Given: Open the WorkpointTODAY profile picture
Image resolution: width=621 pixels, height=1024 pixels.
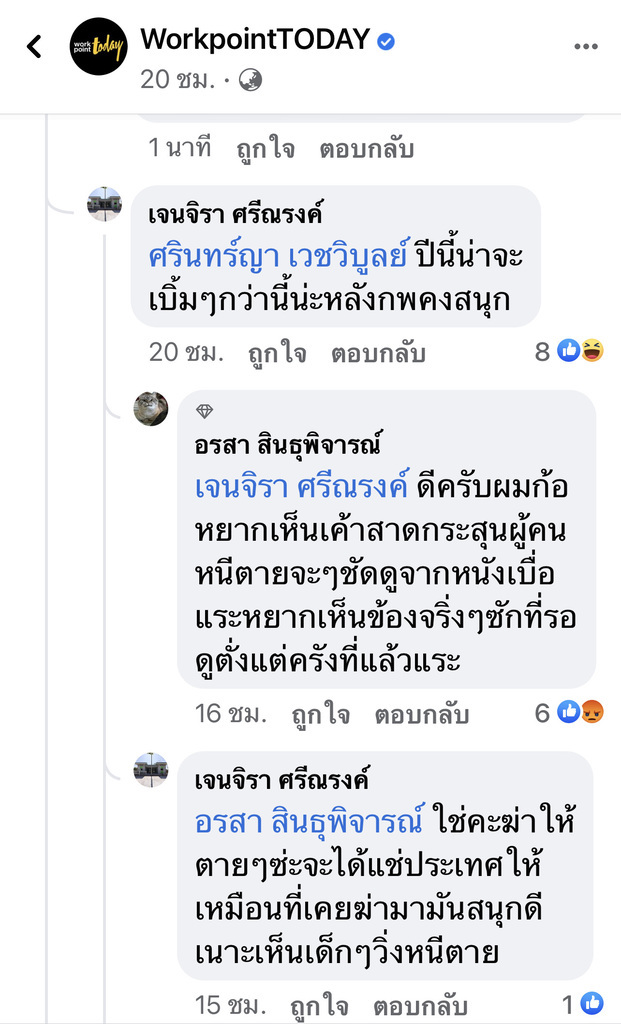Looking at the screenshot, I should [x=98, y=46].
